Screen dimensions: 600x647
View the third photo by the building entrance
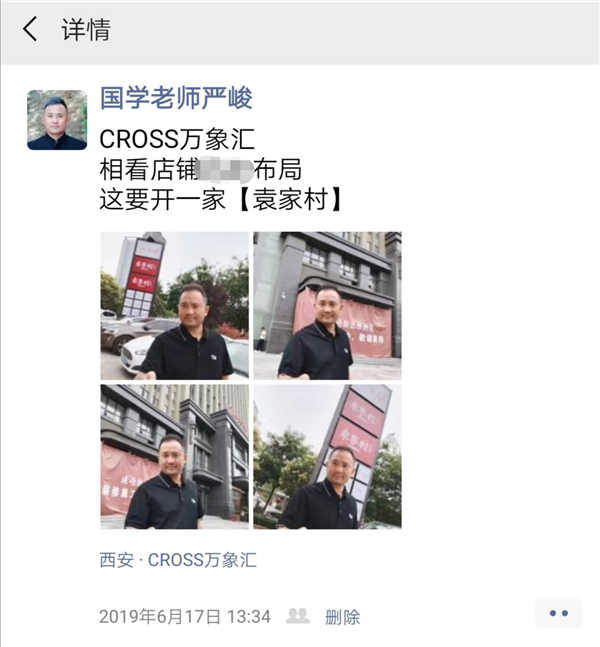pyautogui.click(x=174, y=456)
